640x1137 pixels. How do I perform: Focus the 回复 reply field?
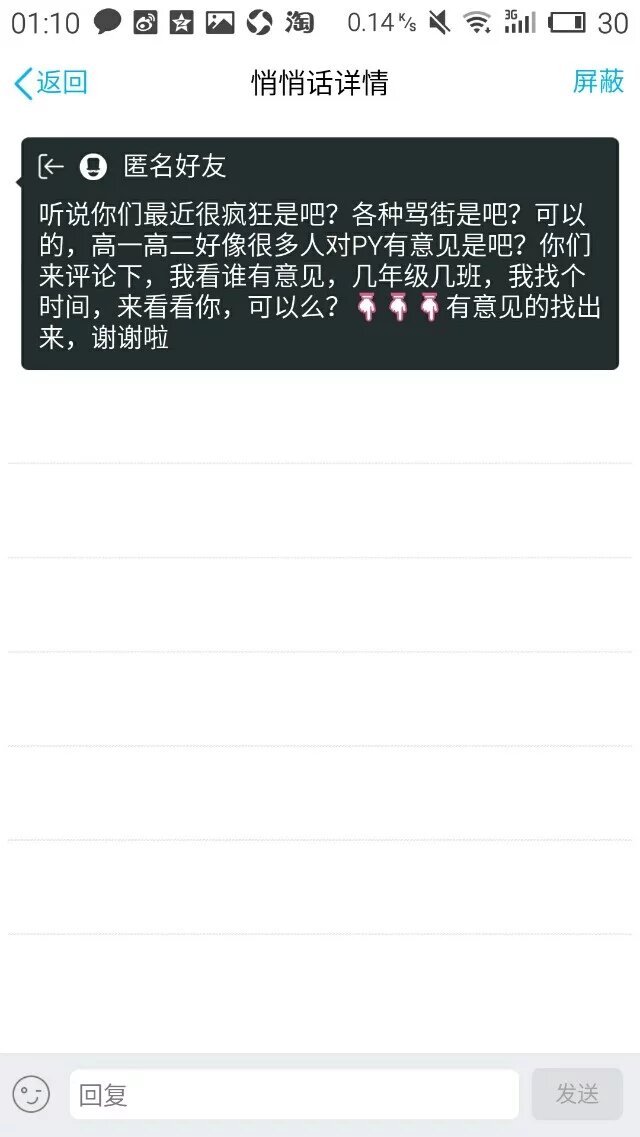[x=294, y=1094]
